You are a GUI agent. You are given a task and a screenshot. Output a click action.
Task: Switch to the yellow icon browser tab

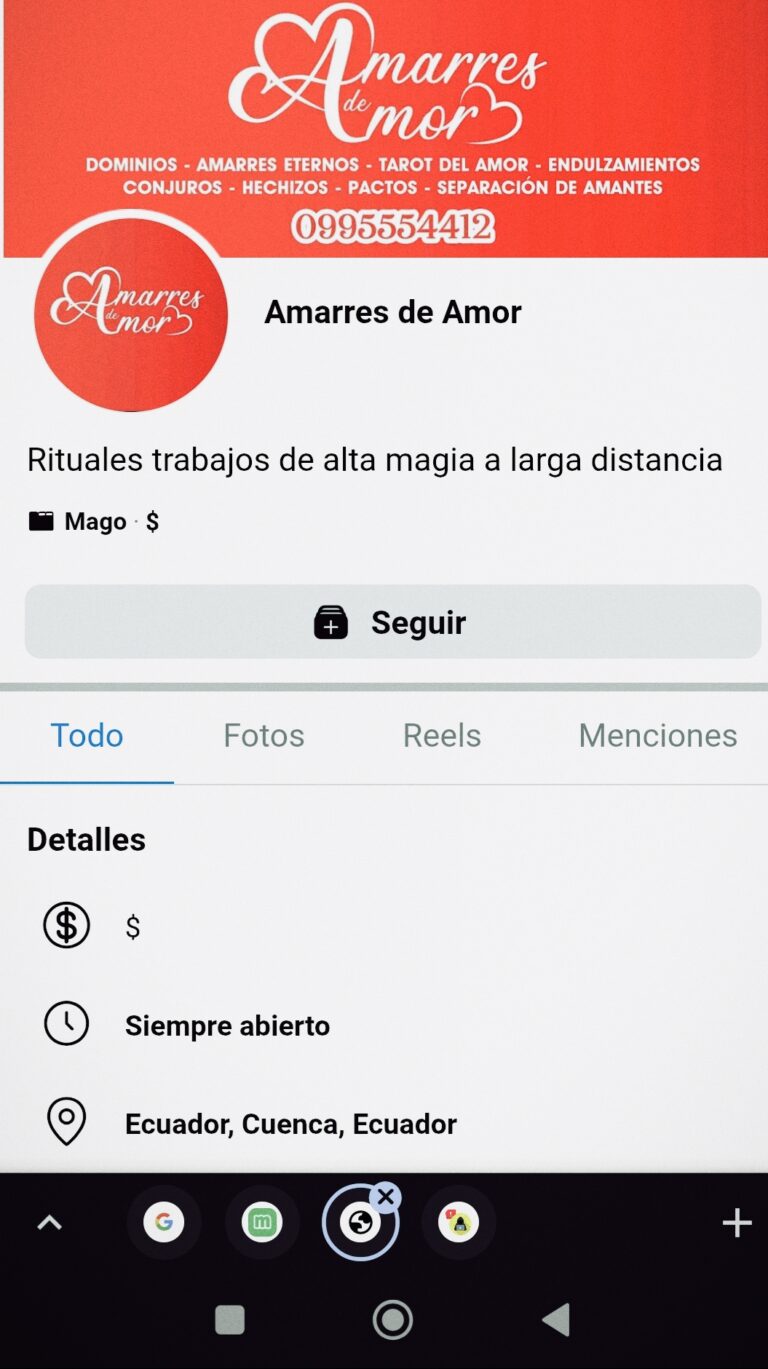point(458,1222)
